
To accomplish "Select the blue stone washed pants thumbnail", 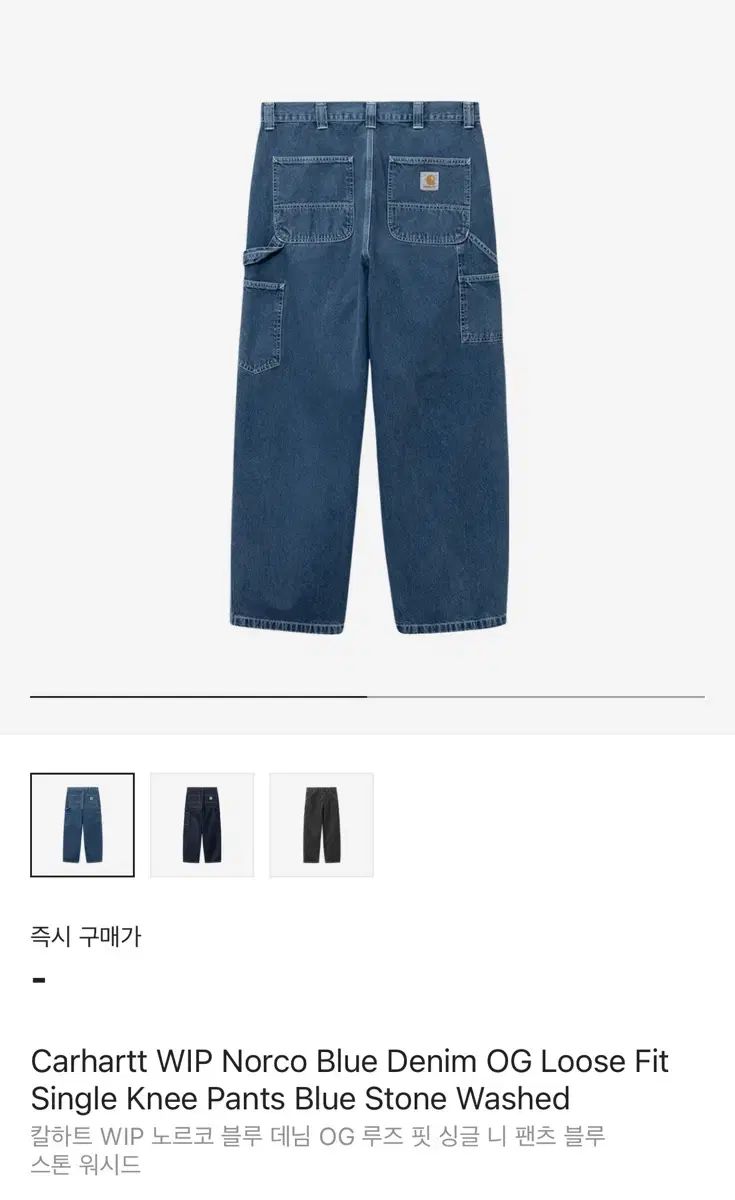I will pyautogui.click(x=82, y=825).
